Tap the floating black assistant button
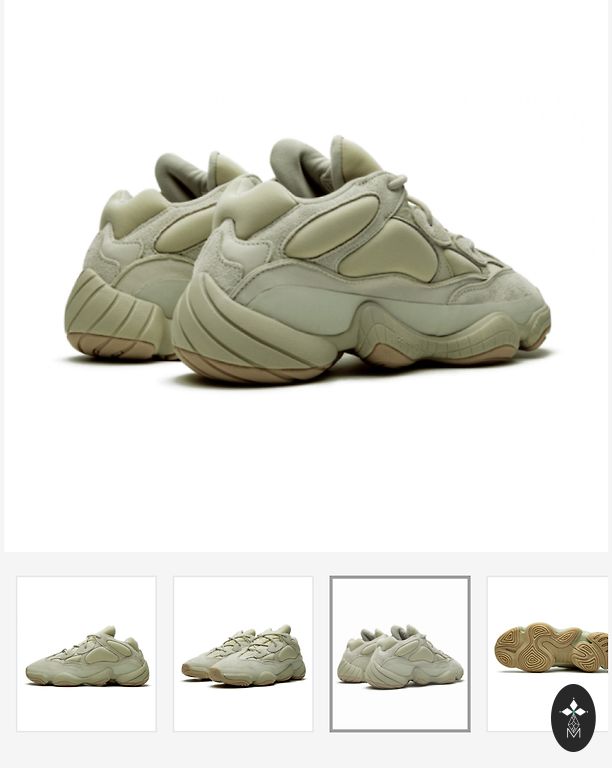612x768 pixels. 573,717
